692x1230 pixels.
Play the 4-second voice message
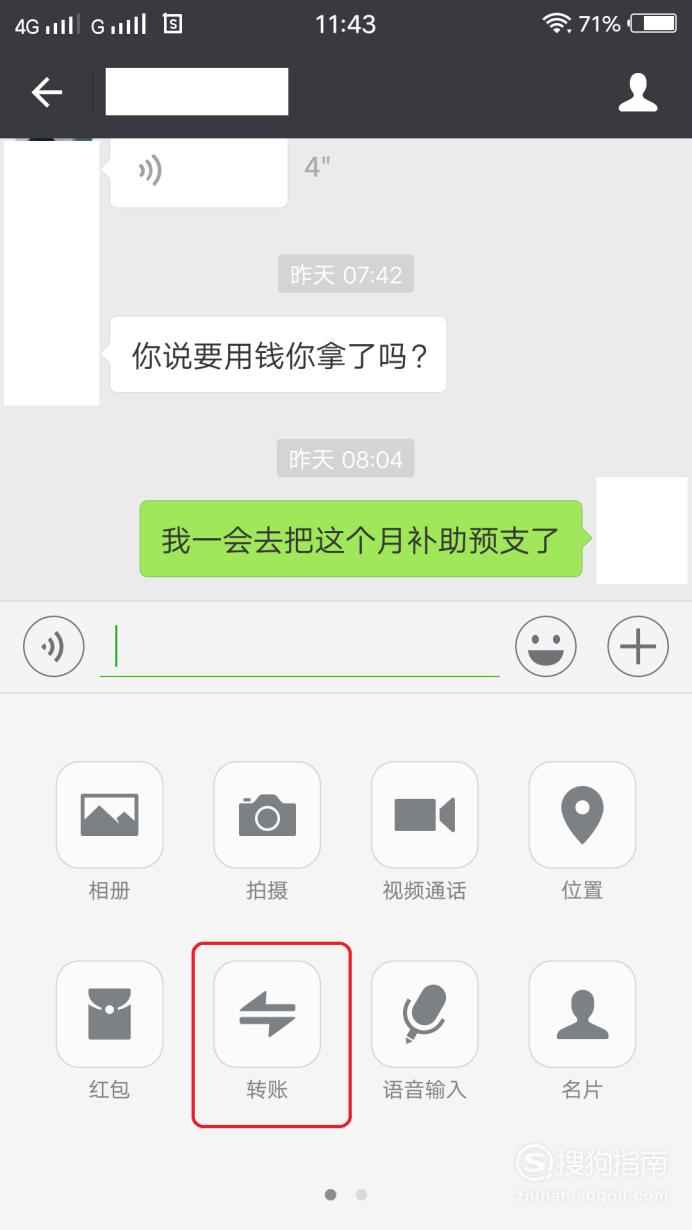coord(199,172)
